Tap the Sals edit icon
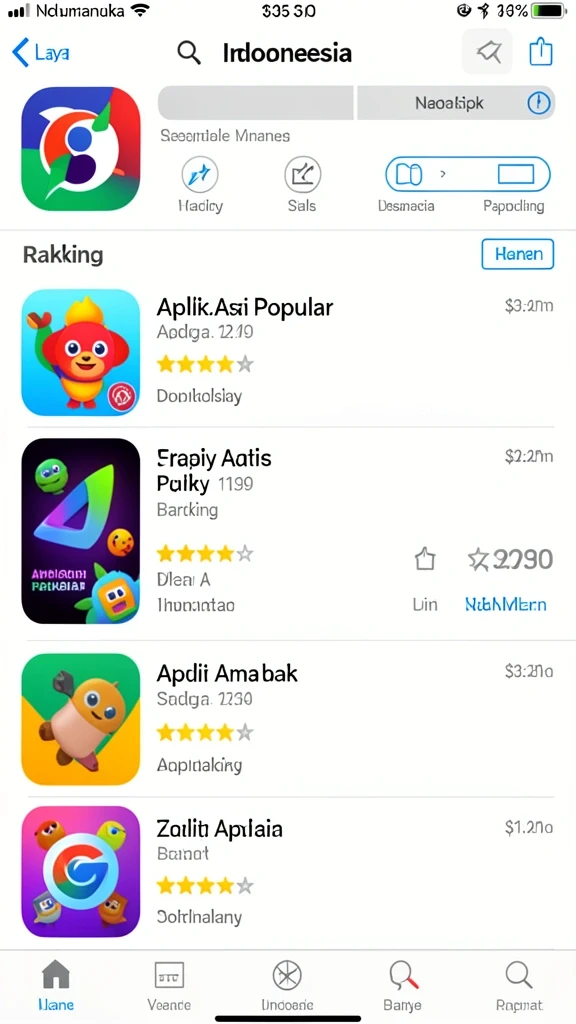 tap(302, 175)
